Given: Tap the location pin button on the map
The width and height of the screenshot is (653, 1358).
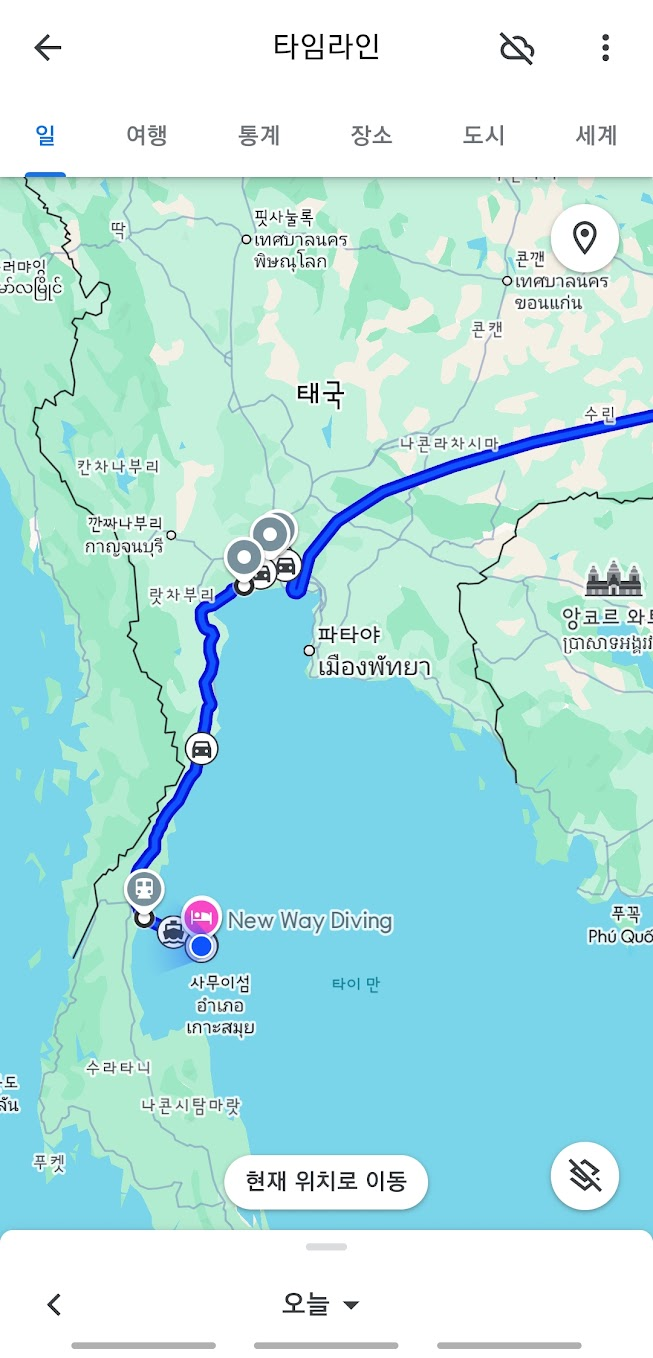Looking at the screenshot, I should point(585,238).
